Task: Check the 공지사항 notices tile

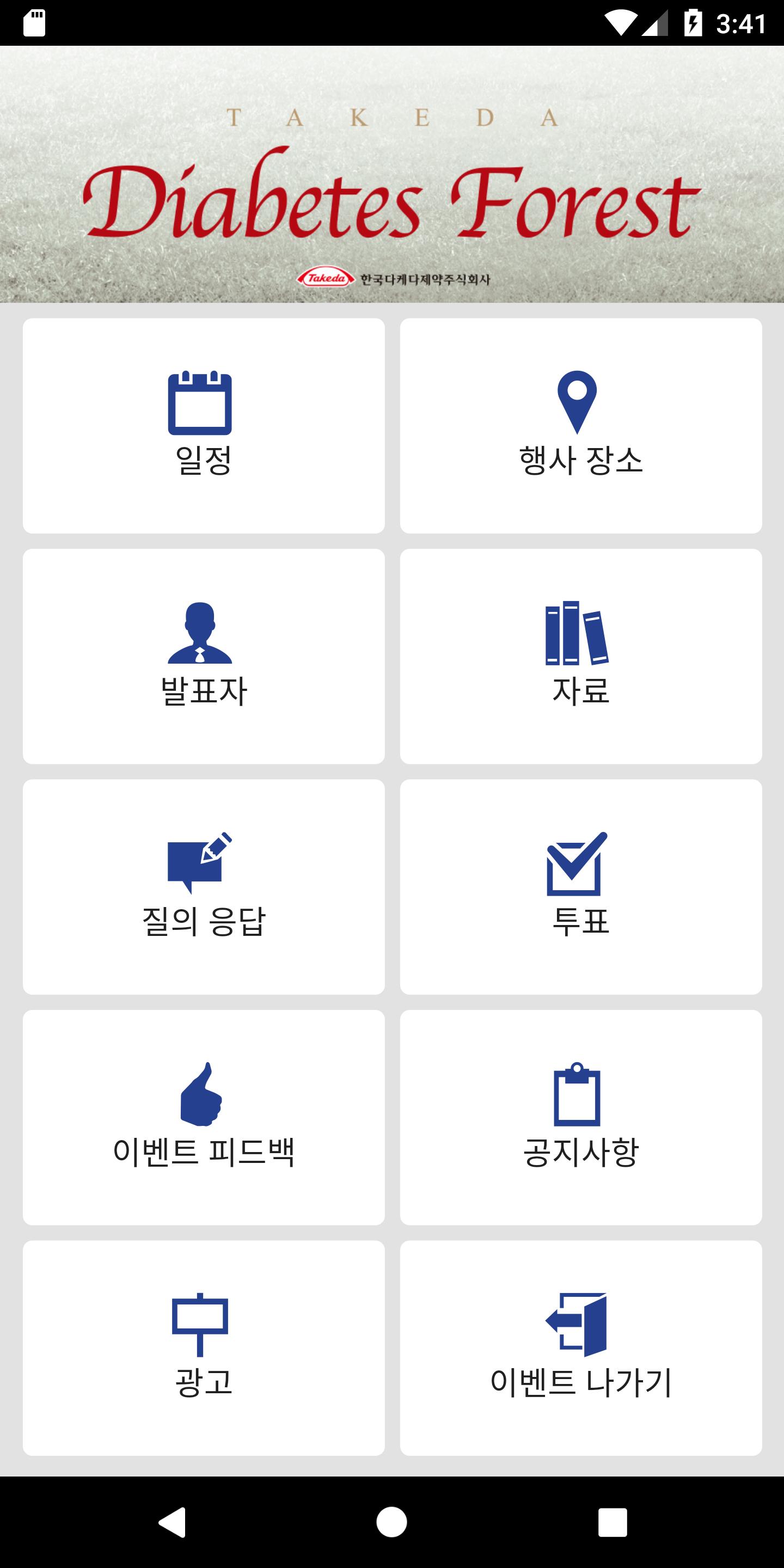Action: click(581, 1118)
